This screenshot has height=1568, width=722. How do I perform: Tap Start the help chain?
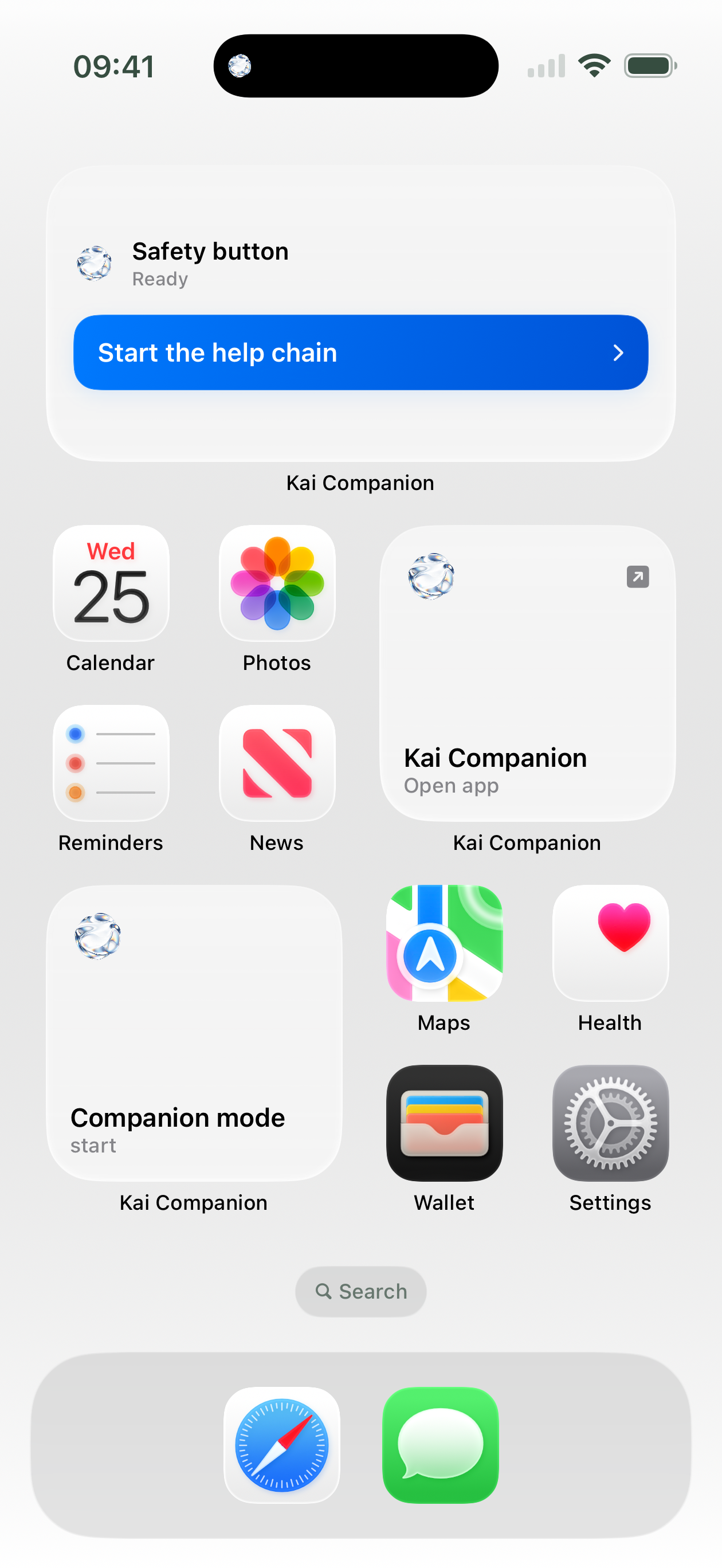point(361,352)
